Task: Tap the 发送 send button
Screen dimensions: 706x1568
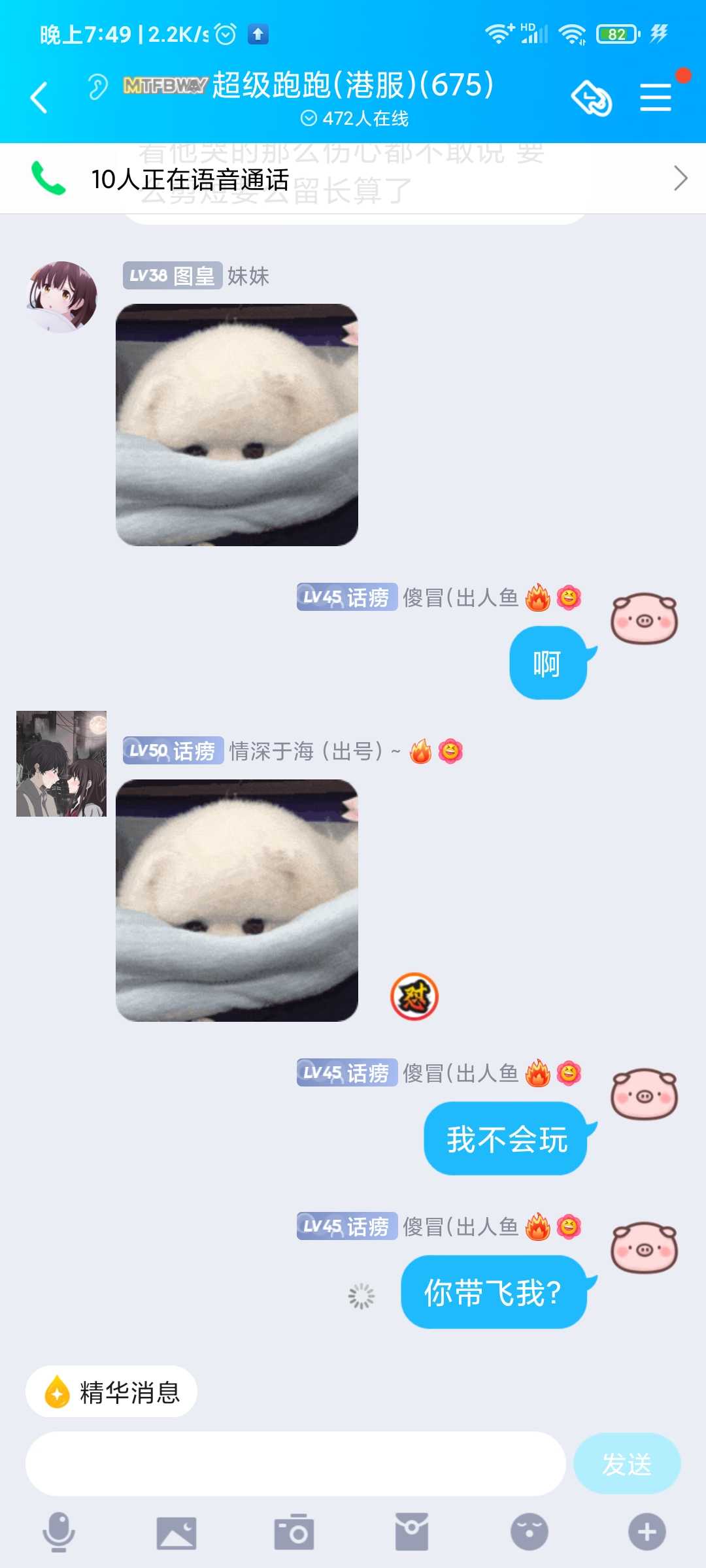Action: (x=626, y=1463)
